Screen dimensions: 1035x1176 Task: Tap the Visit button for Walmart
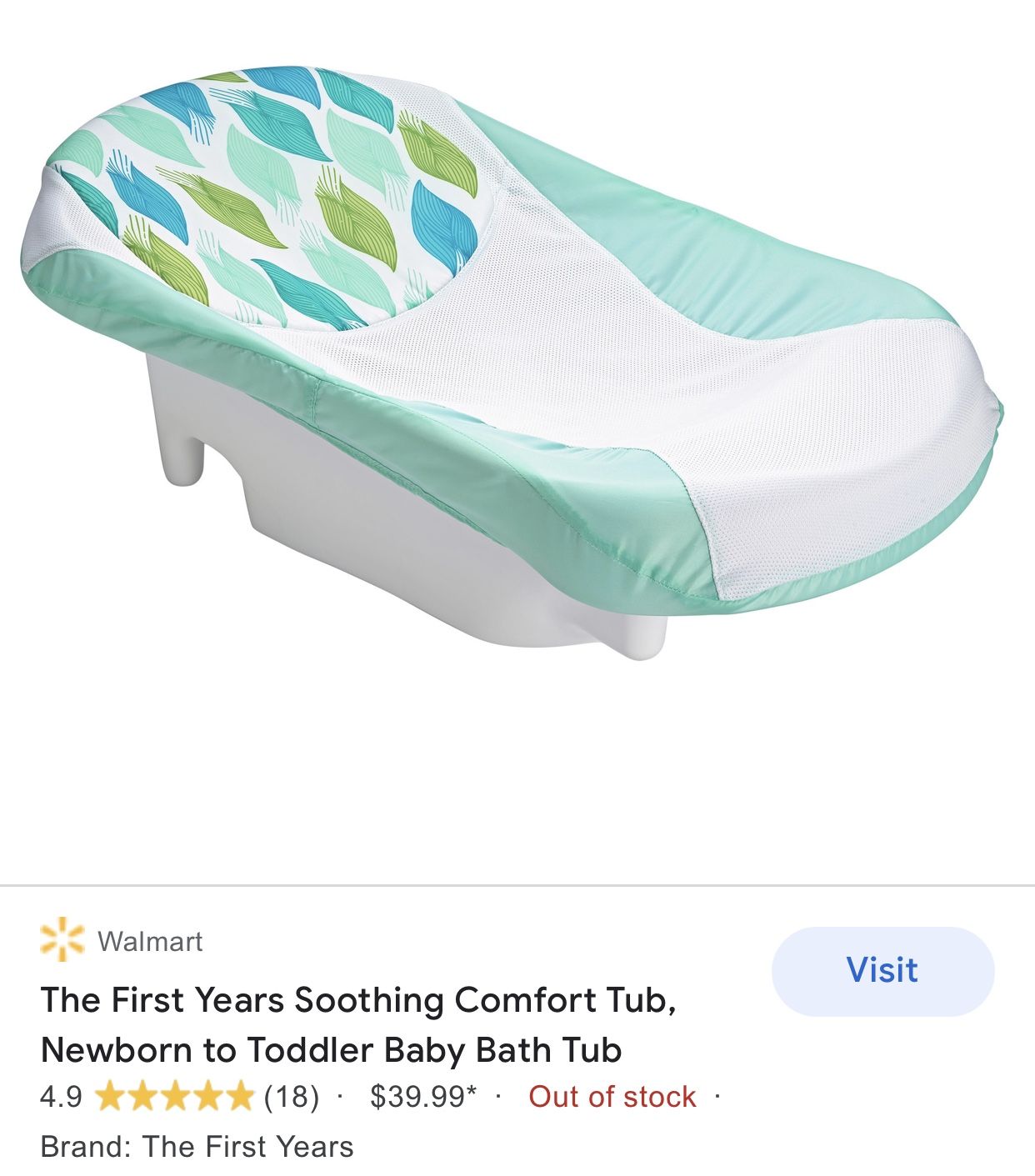point(882,971)
